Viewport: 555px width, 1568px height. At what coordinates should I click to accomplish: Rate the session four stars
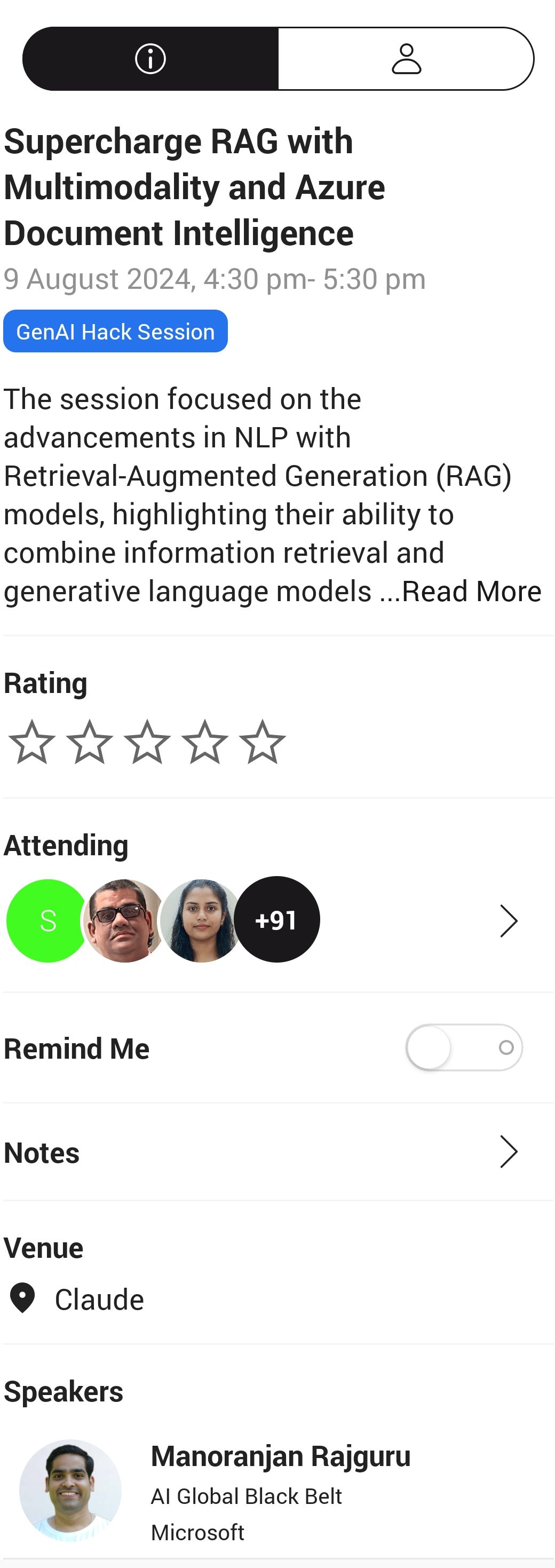[204, 742]
